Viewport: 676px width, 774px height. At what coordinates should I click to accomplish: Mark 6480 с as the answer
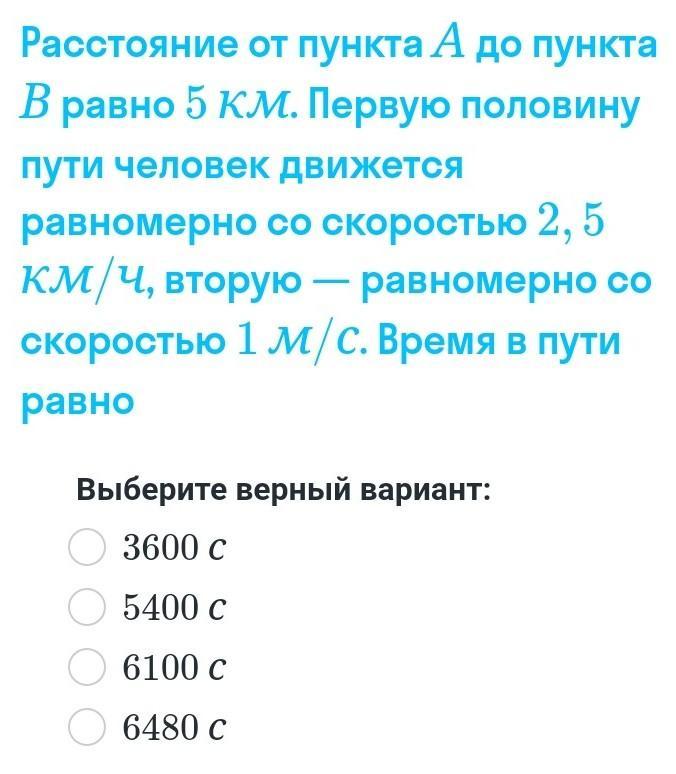[x=87, y=728]
